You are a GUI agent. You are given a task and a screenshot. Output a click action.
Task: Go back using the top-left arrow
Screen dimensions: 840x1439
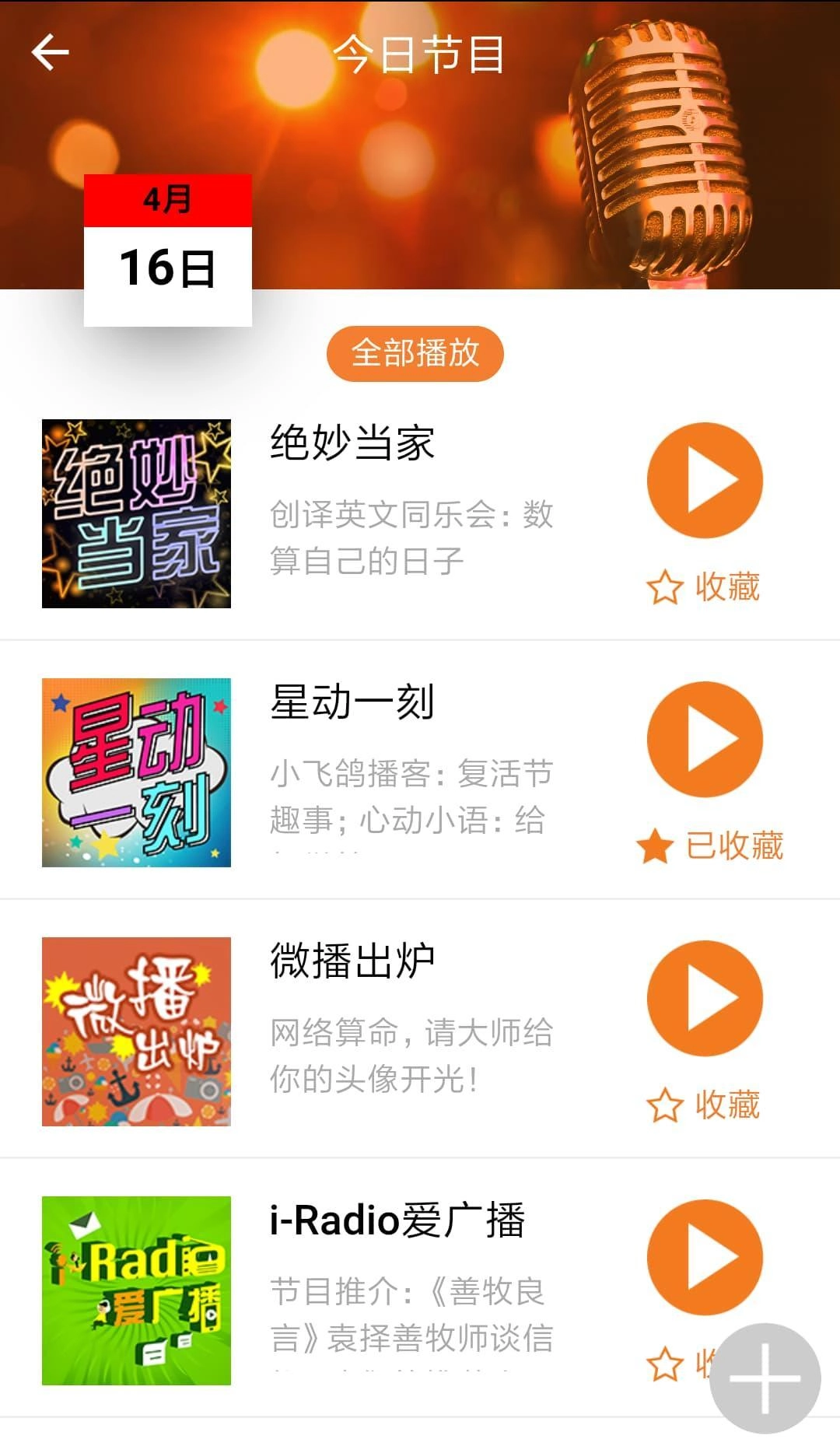coord(51,53)
